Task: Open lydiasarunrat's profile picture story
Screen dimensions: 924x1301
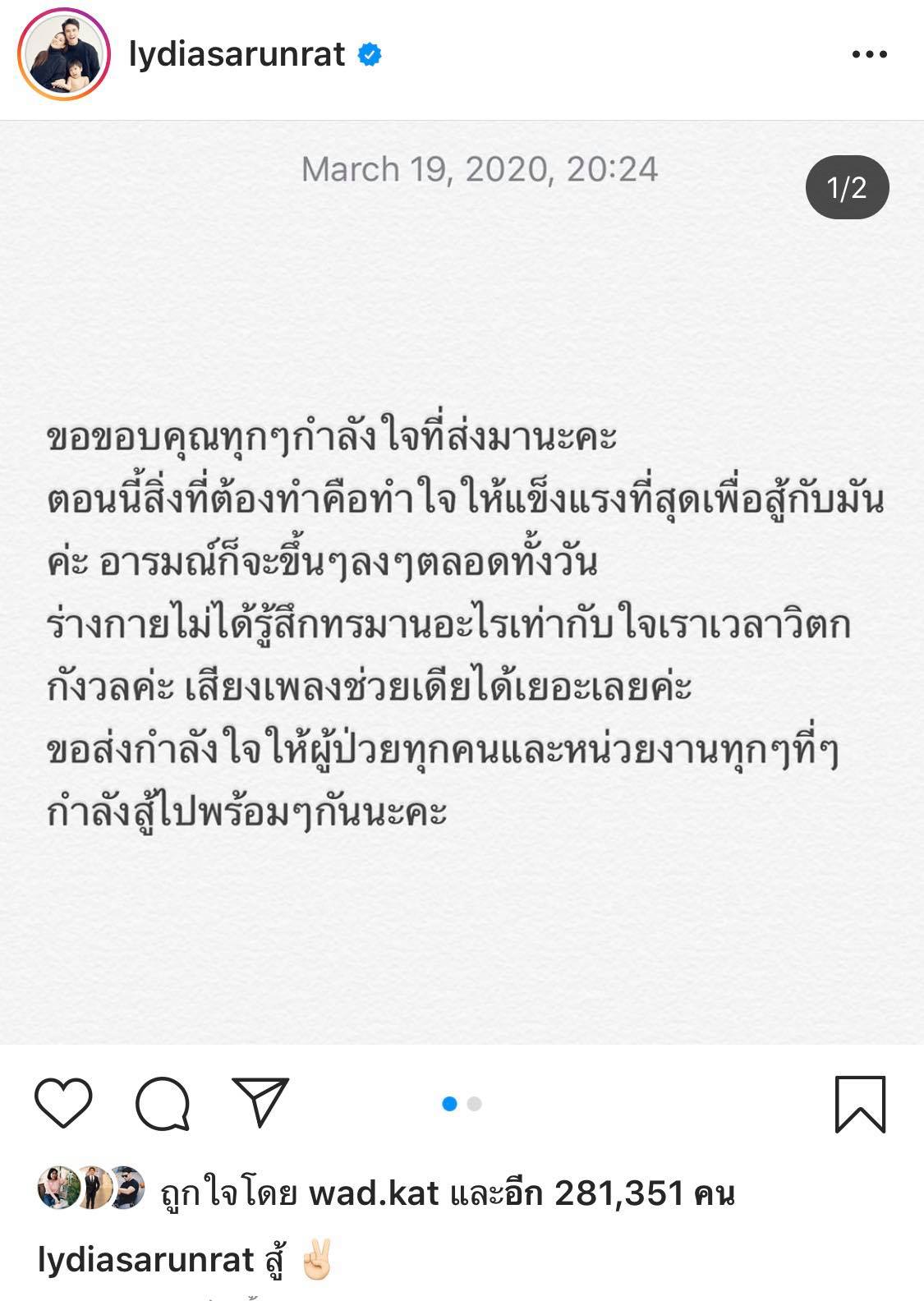Action: [x=64, y=56]
